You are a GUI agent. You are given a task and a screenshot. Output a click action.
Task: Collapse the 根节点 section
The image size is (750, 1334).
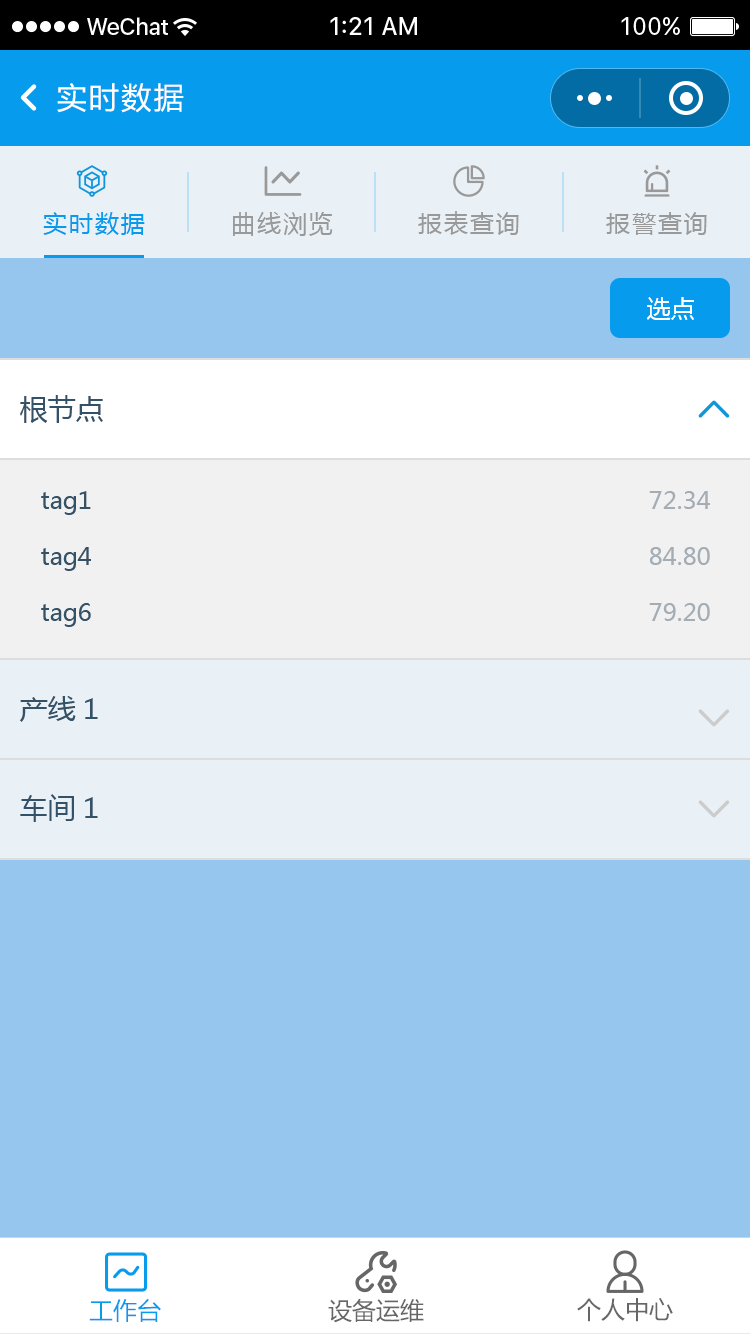click(x=375, y=409)
